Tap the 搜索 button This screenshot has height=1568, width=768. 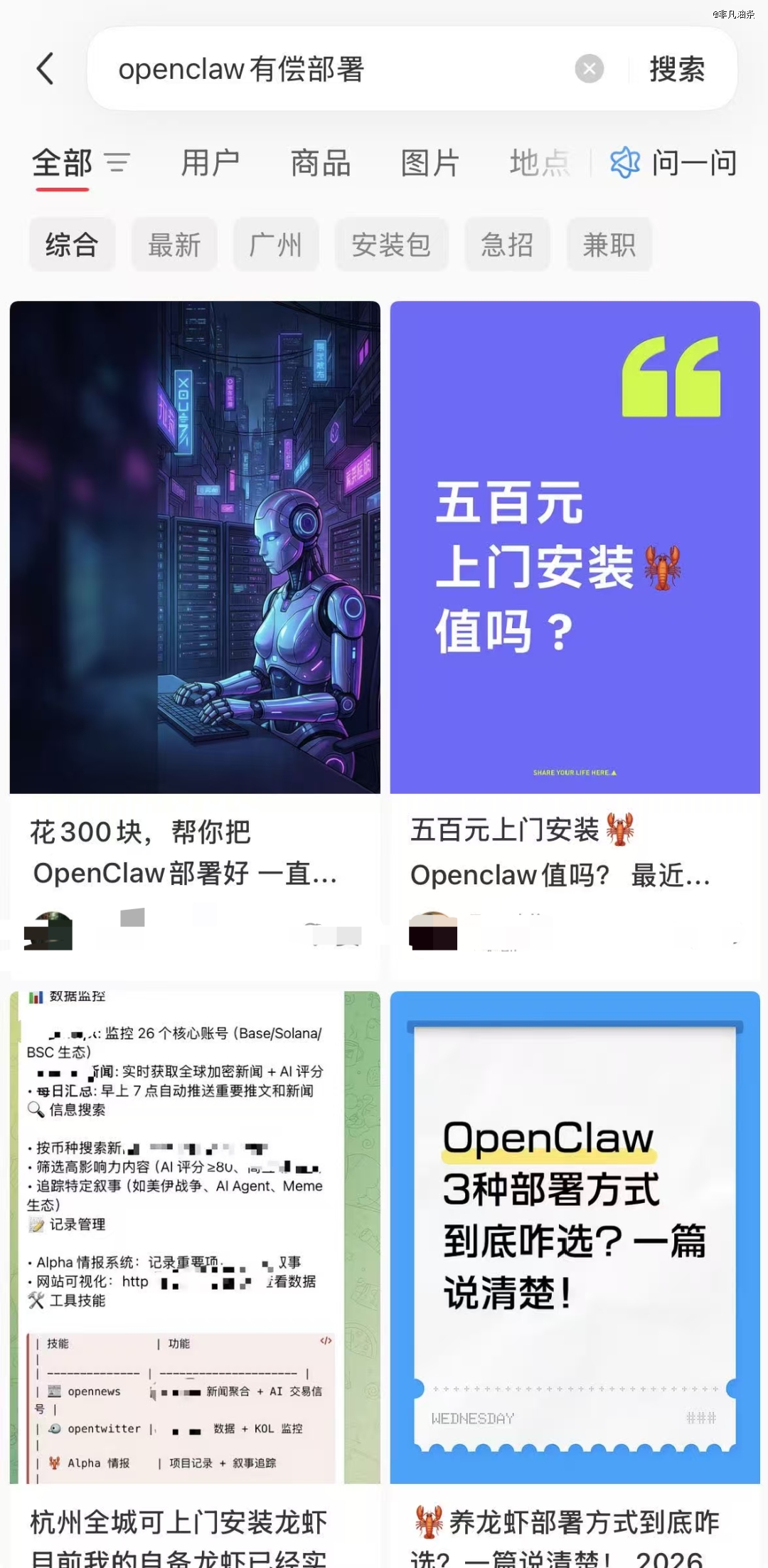pos(677,69)
